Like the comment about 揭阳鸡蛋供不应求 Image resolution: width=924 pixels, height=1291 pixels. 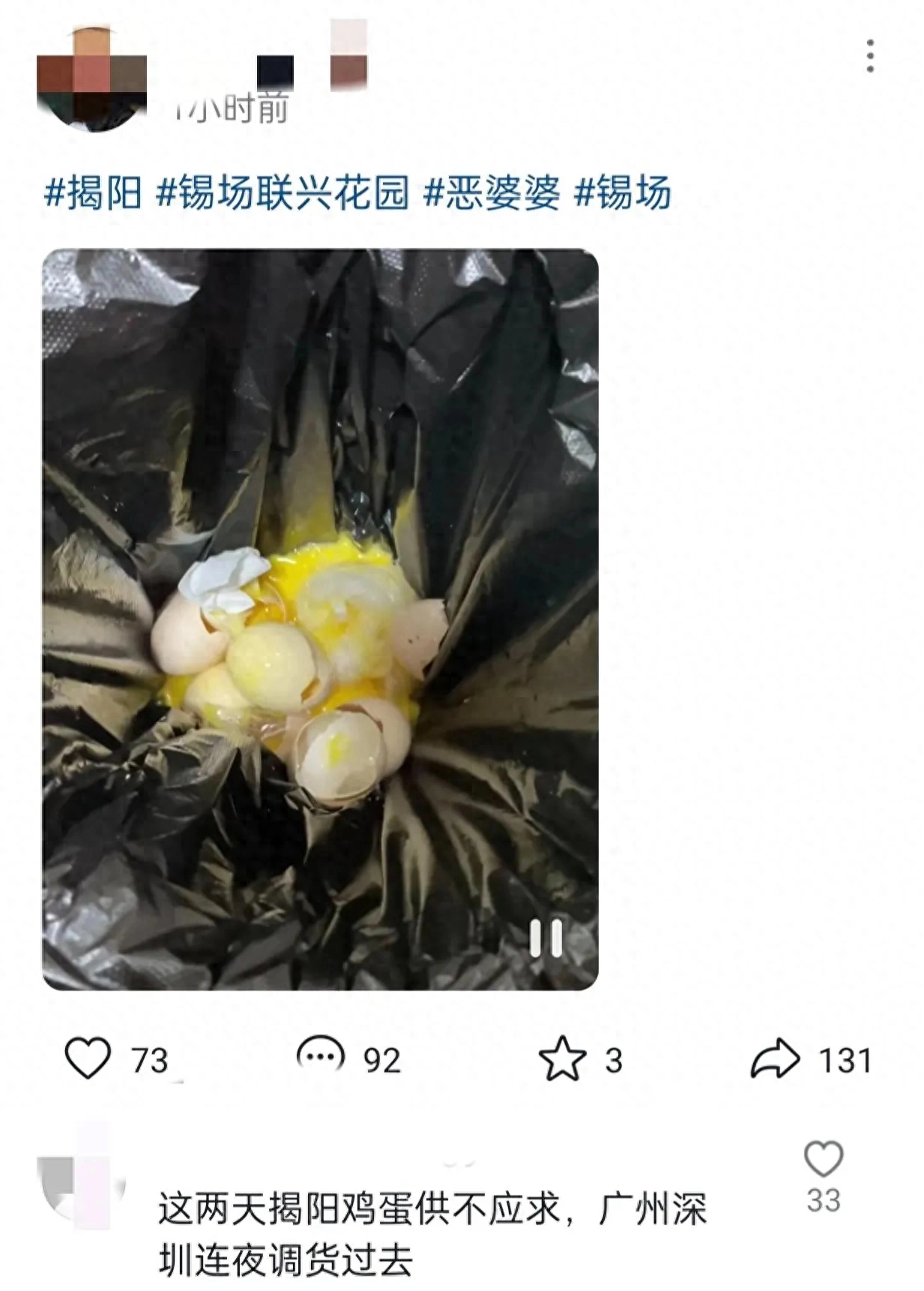click(x=823, y=1159)
